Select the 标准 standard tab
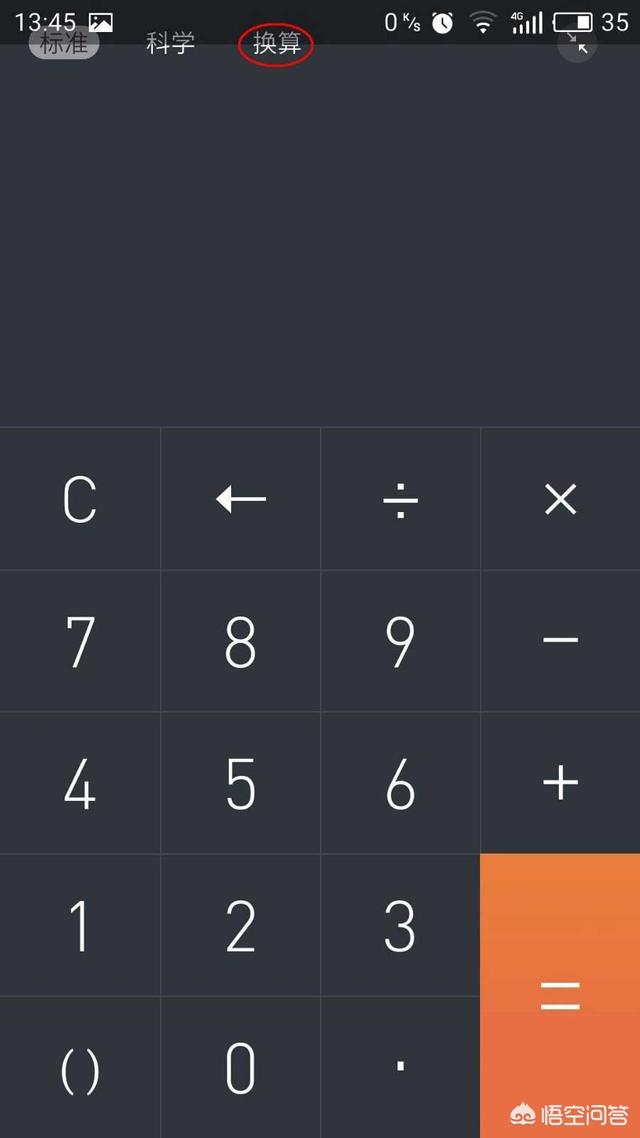This screenshot has height=1138, width=640. coord(63,44)
